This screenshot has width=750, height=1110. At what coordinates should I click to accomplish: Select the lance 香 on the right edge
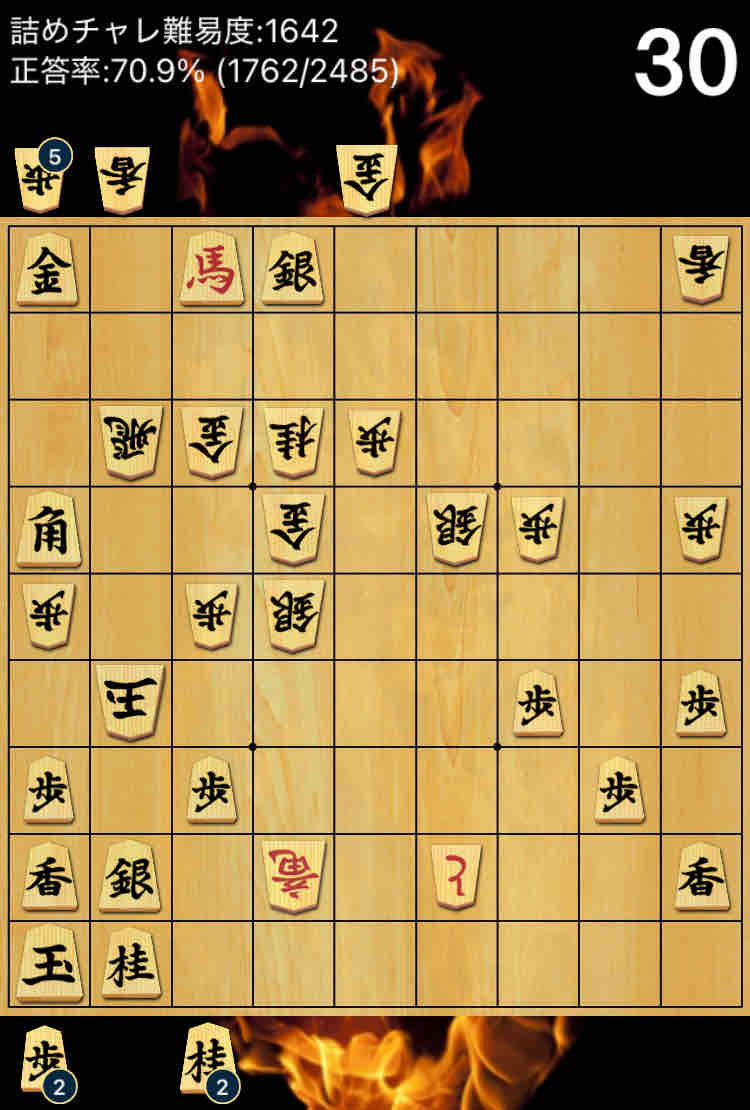pyautogui.click(x=700, y=879)
